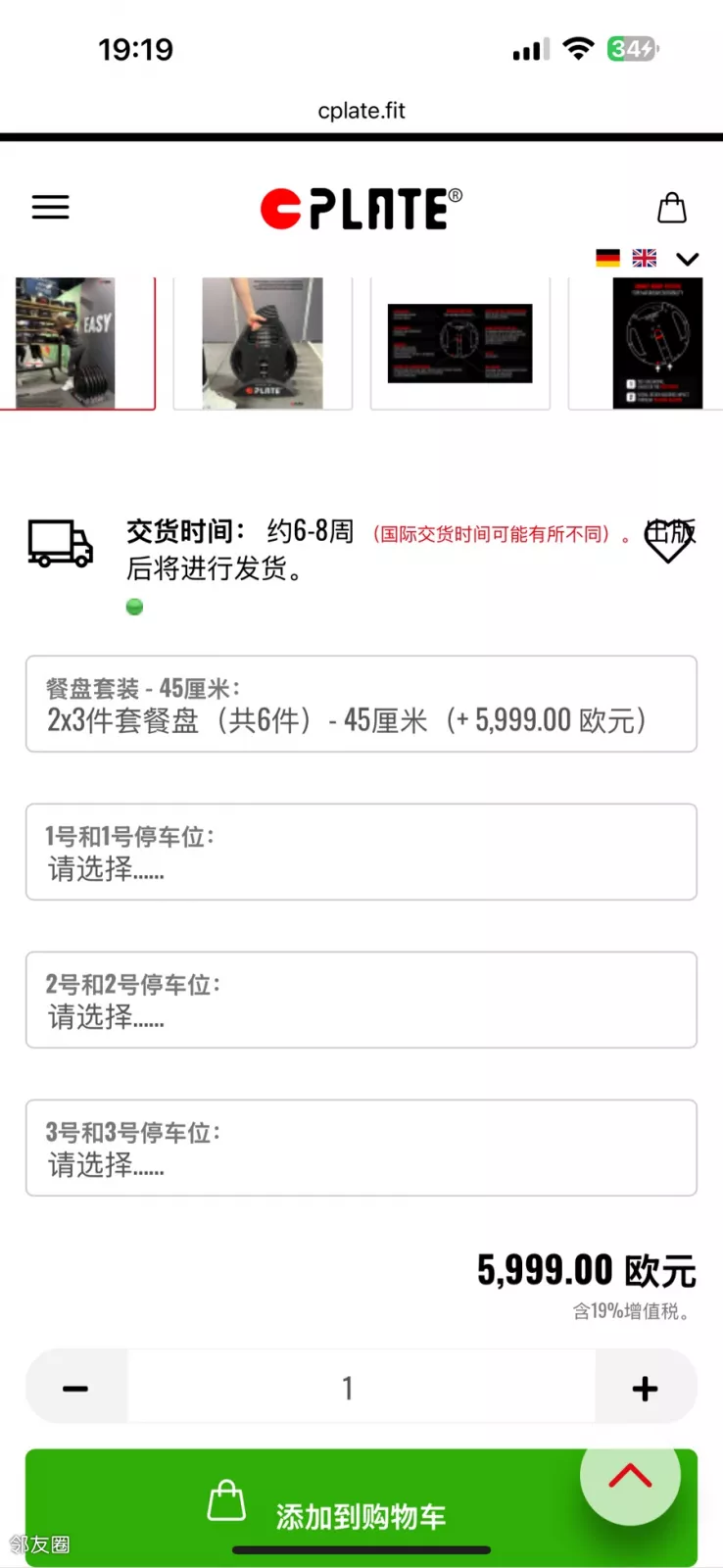
Task: View the first product thumbnail with EASY
Action: click(76, 342)
